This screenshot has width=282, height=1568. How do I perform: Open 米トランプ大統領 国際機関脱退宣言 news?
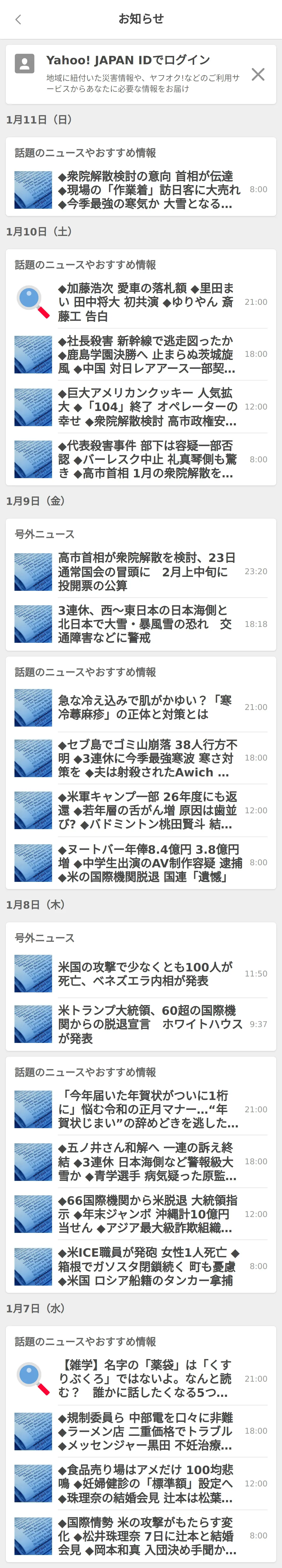click(141, 1024)
